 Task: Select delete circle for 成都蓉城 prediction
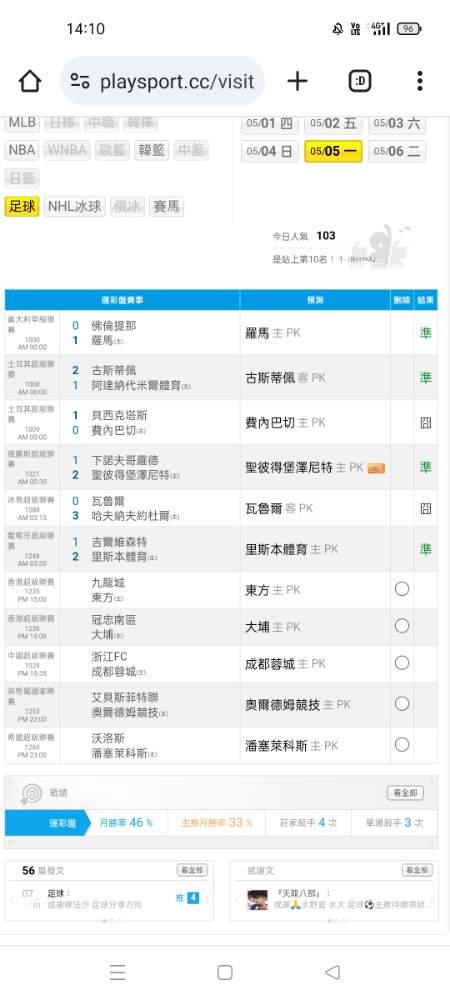[x=402, y=663]
